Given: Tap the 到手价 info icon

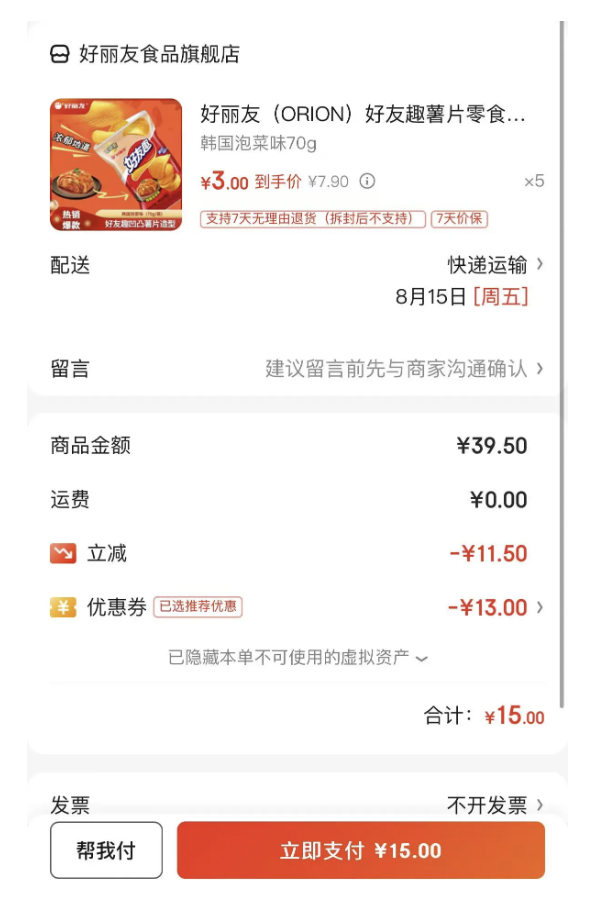Looking at the screenshot, I should pos(368,181).
